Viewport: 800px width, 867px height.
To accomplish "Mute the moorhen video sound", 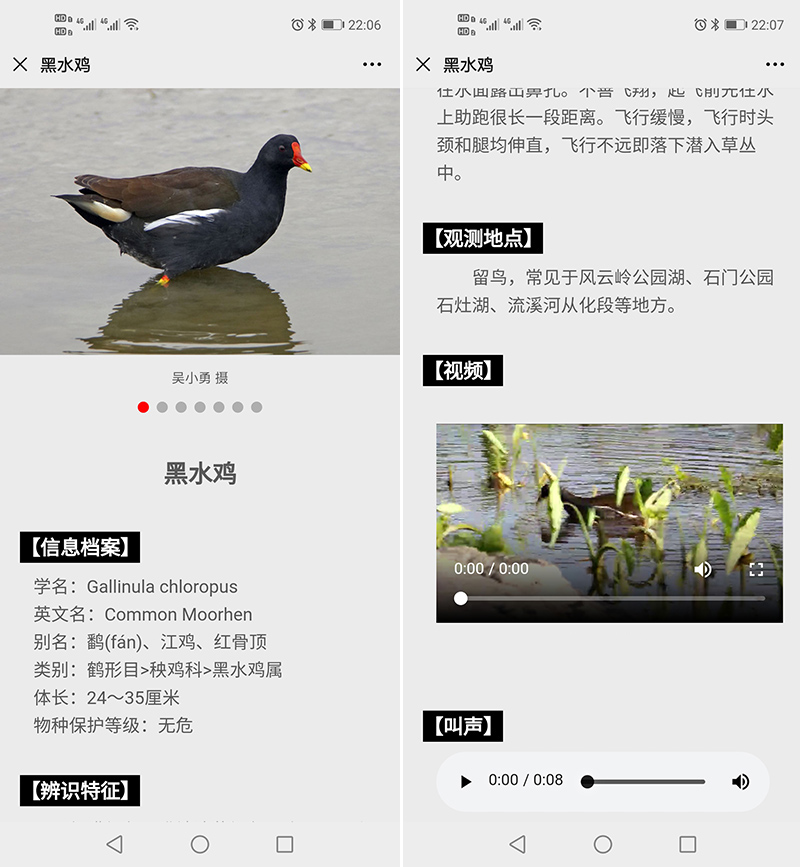I will [703, 569].
